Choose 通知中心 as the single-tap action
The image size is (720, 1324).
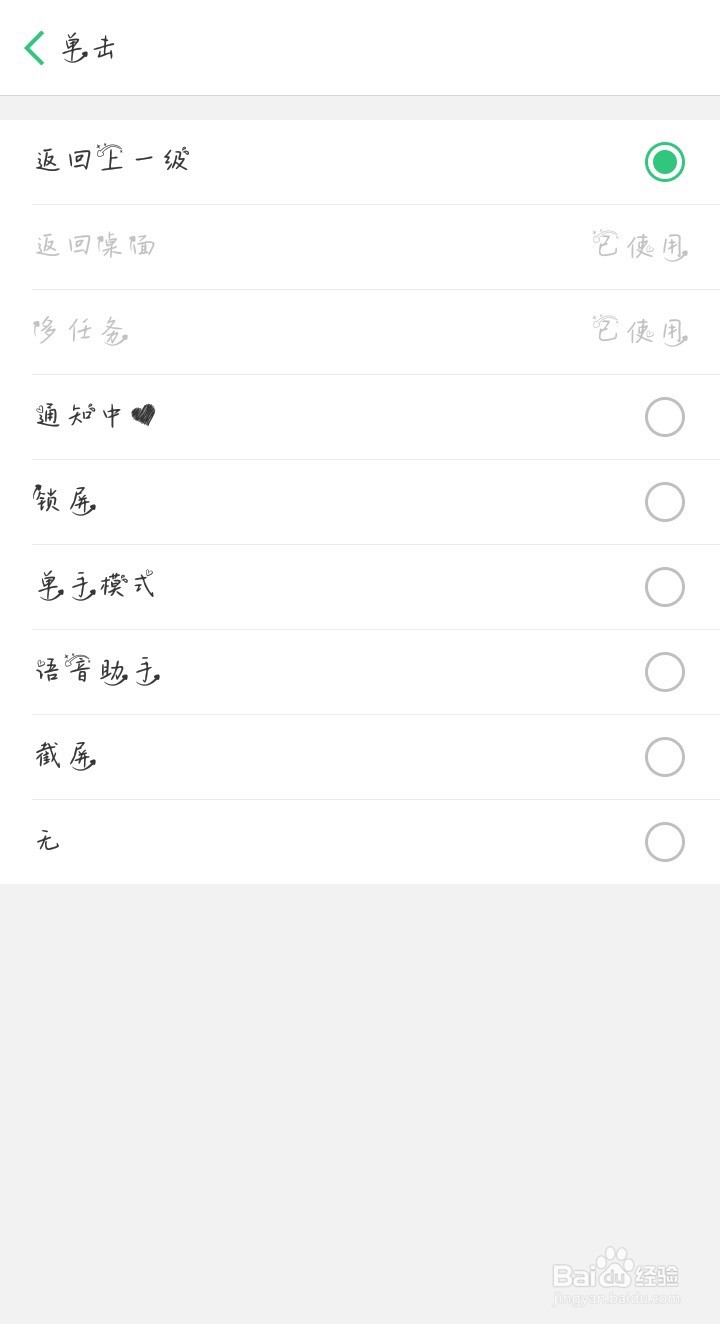tap(664, 417)
